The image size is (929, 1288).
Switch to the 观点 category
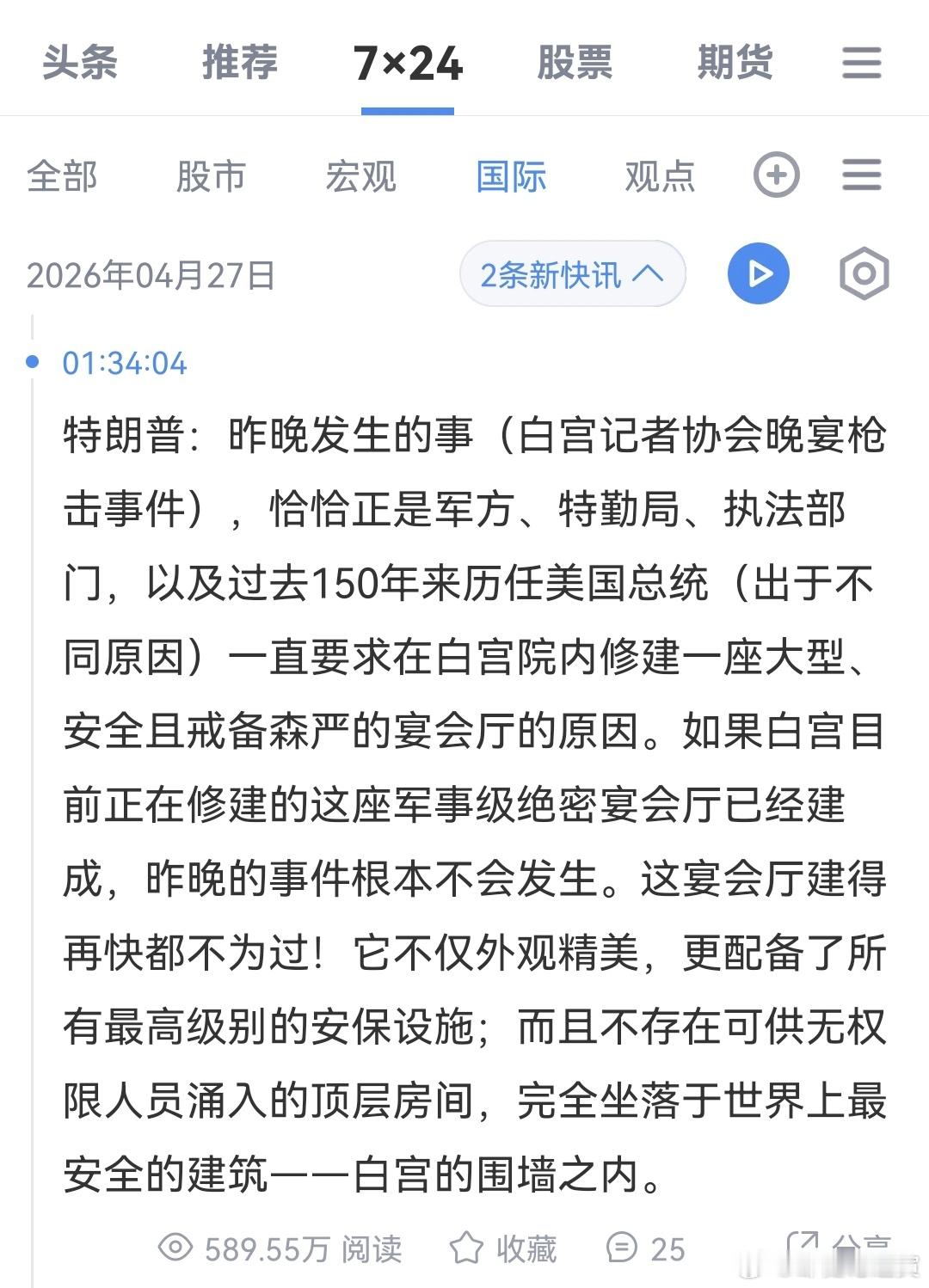[660, 175]
